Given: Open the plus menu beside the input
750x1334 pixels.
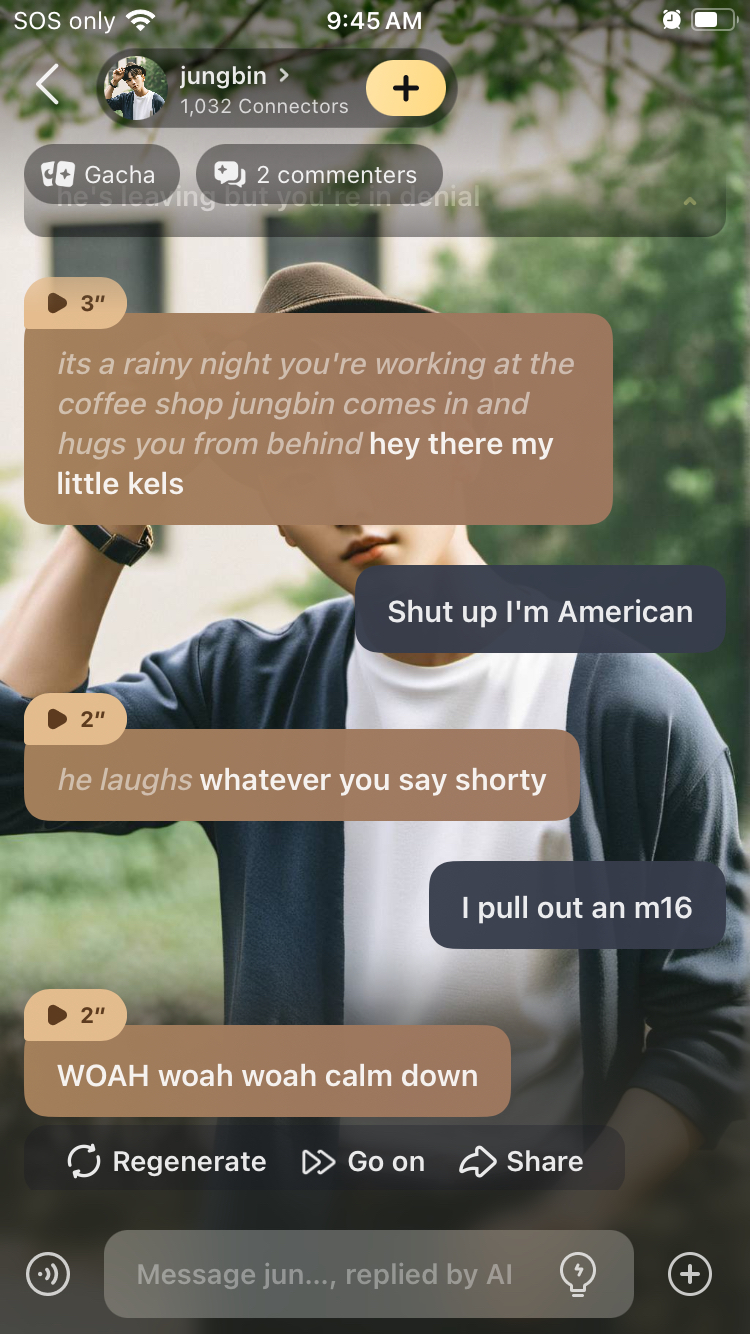Looking at the screenshot, I should [x=690, y=1274].
